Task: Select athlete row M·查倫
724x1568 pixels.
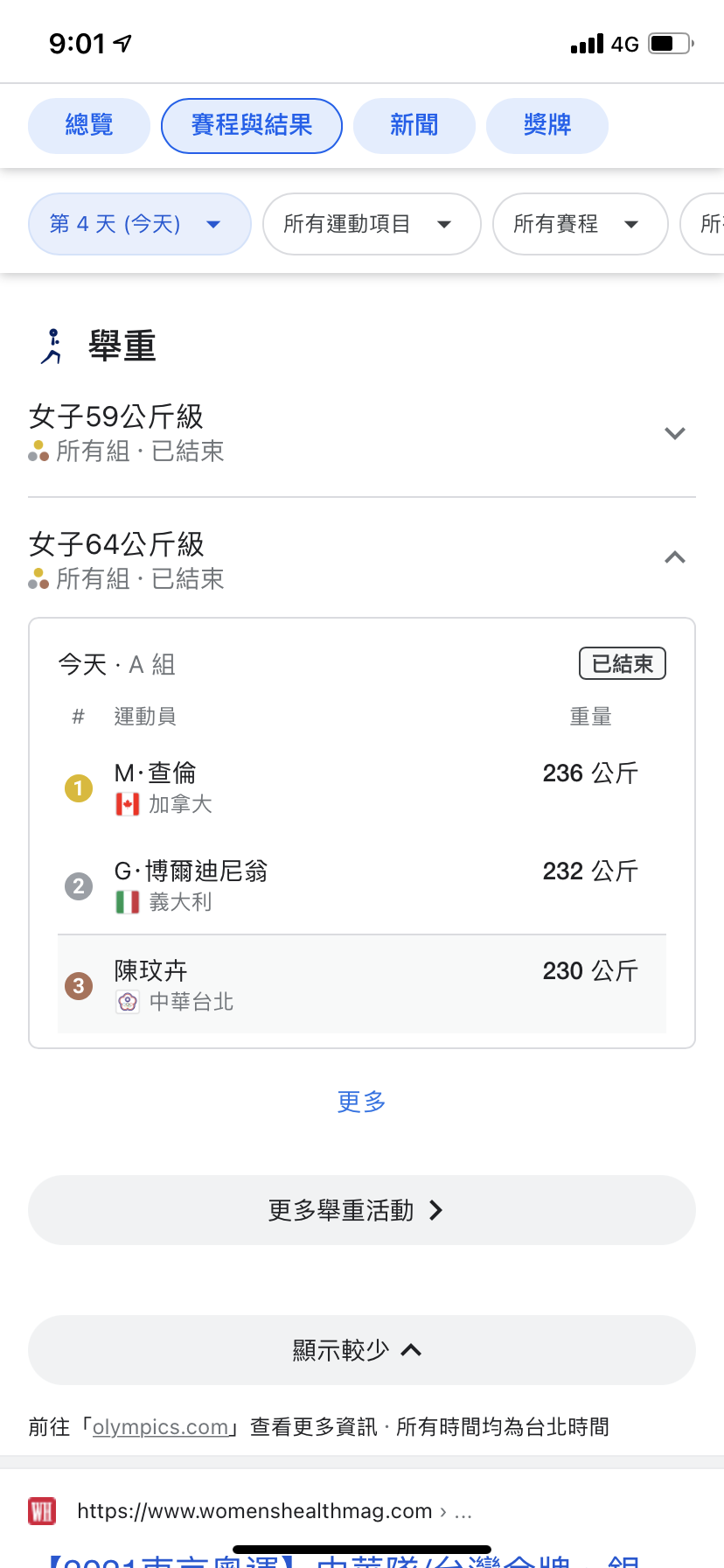Action: pyautogui.click(x=362, y=787)
